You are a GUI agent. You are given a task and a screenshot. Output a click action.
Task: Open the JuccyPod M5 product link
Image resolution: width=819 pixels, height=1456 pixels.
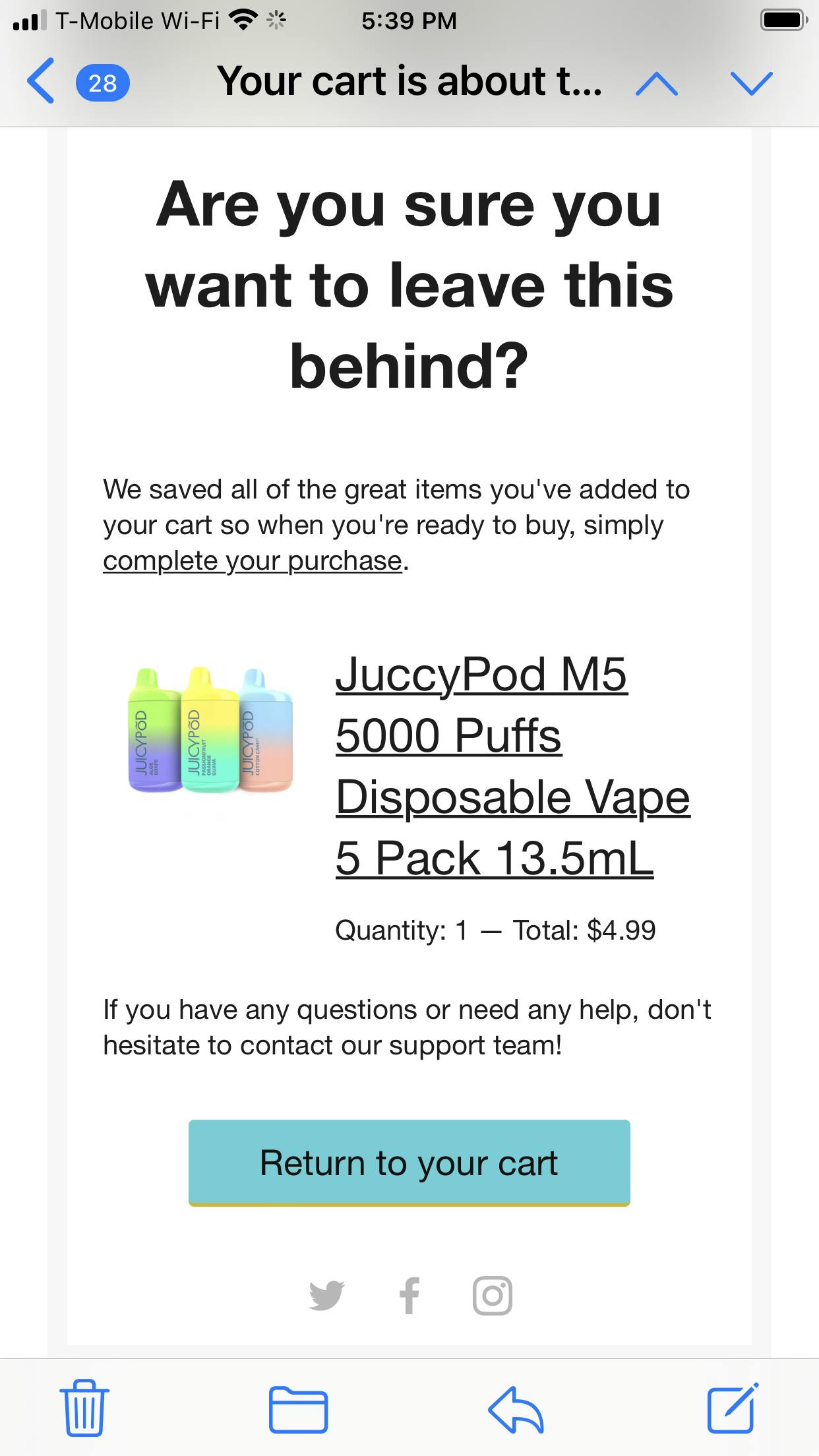[512, 766]
